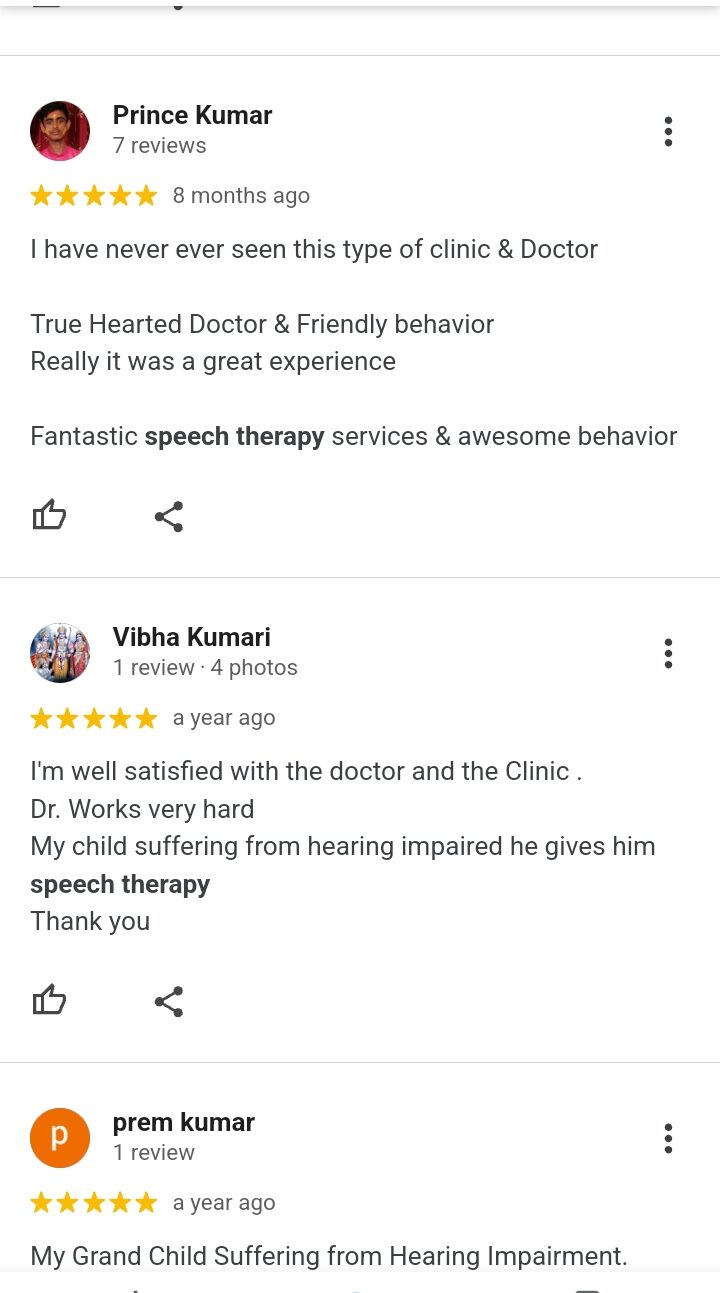
Task: Open Vibha Kumari's reviewer profile
Action: tap(191, 637)
